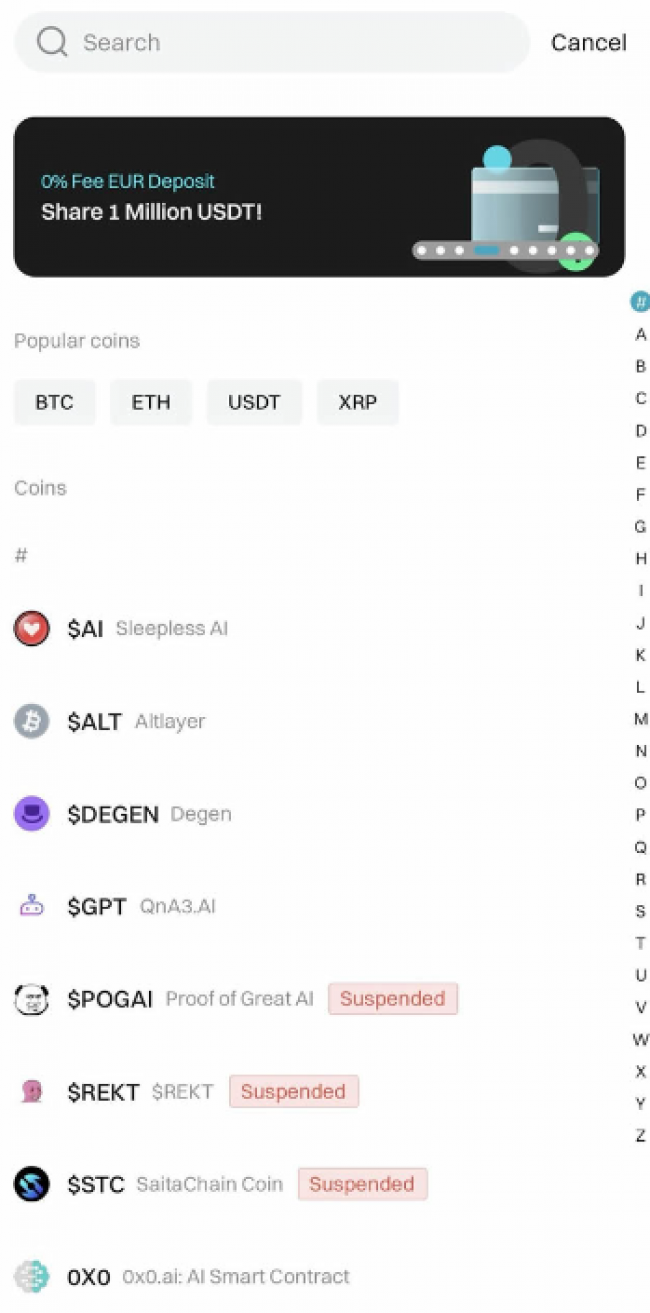
Task: Cancel the coin search
Action: [588, 42]
